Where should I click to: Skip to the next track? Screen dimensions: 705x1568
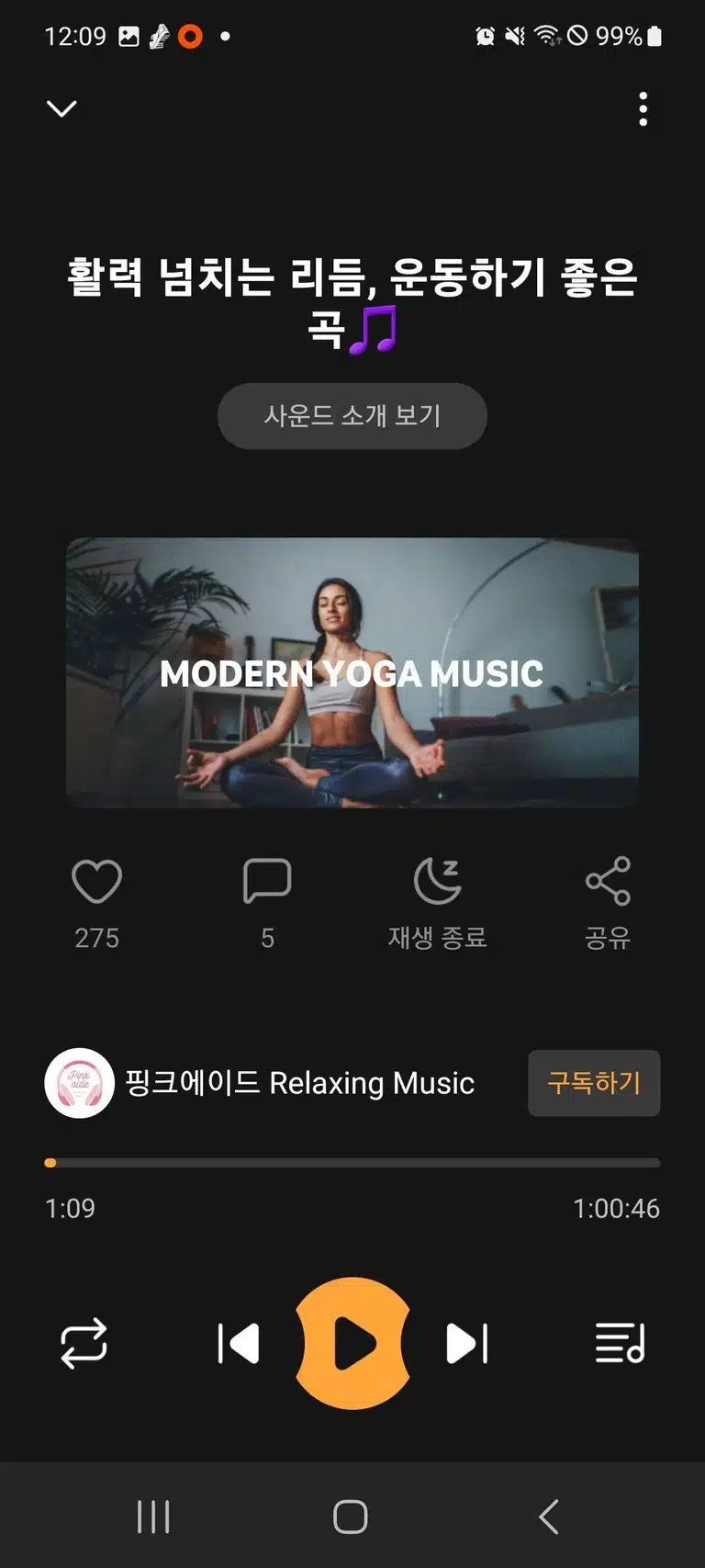click(x=466, y=1344)
